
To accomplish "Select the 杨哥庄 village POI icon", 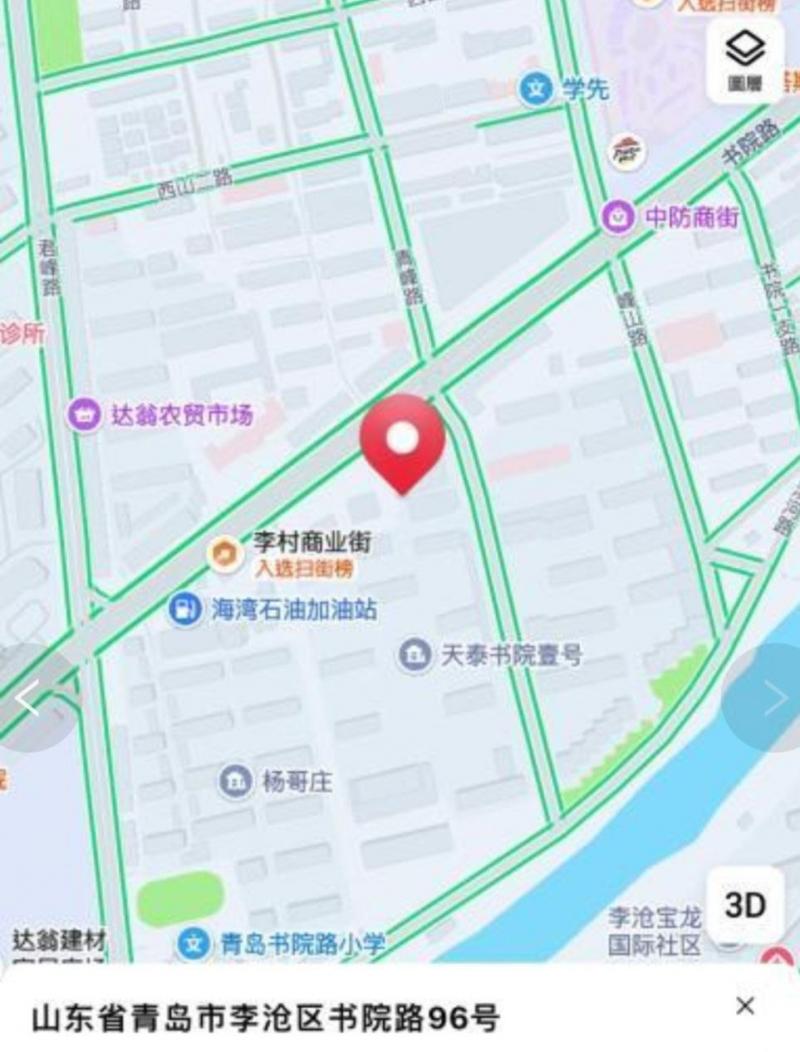I will [236, 781].
